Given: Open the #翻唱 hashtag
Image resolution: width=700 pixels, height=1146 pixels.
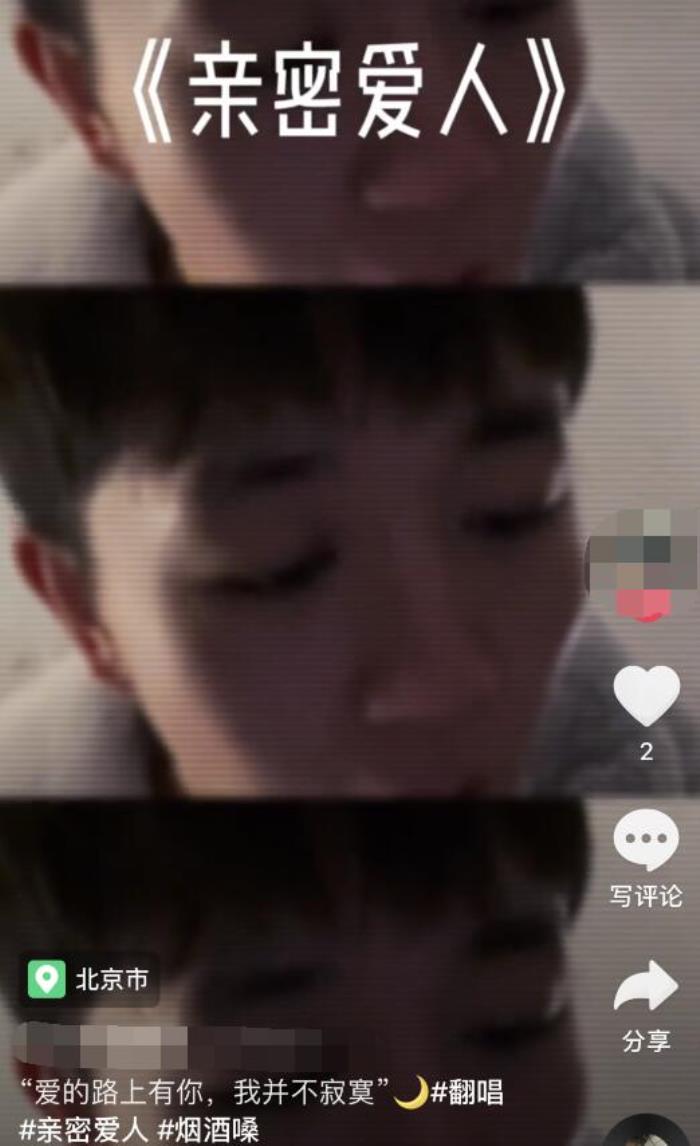Looking at the screenshot, I should (x=467, y=1093).
